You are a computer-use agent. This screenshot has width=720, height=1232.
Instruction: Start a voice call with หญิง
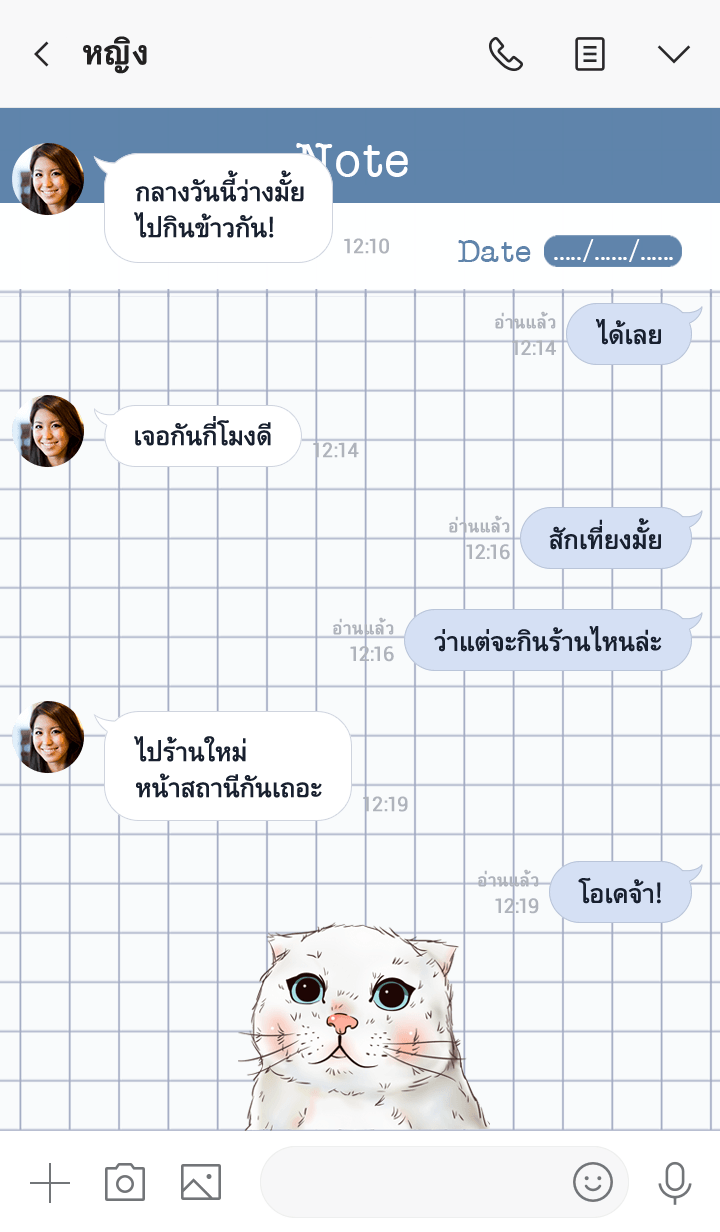[505, 54]
